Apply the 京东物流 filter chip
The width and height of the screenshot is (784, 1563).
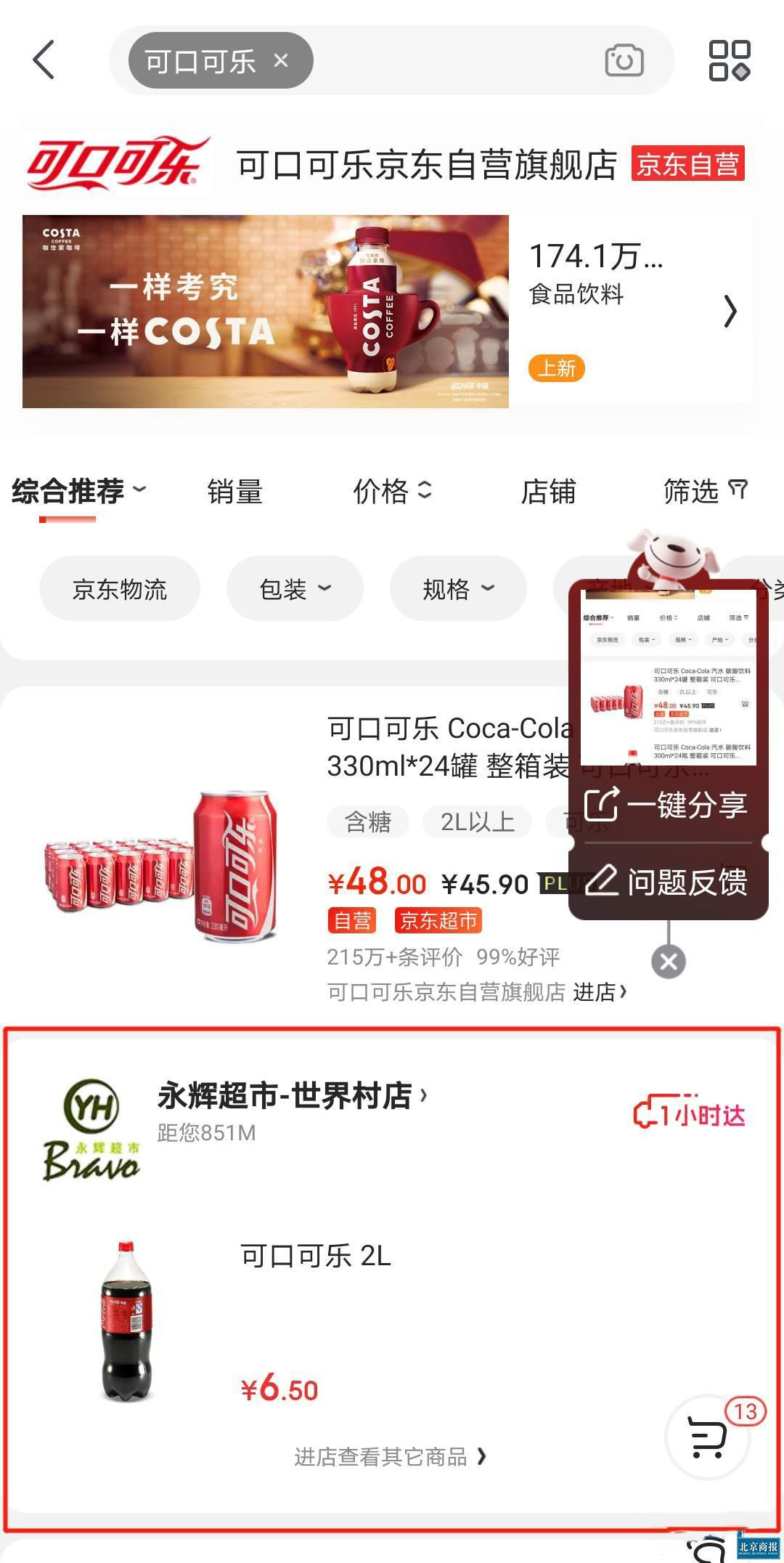pos(120,589)
